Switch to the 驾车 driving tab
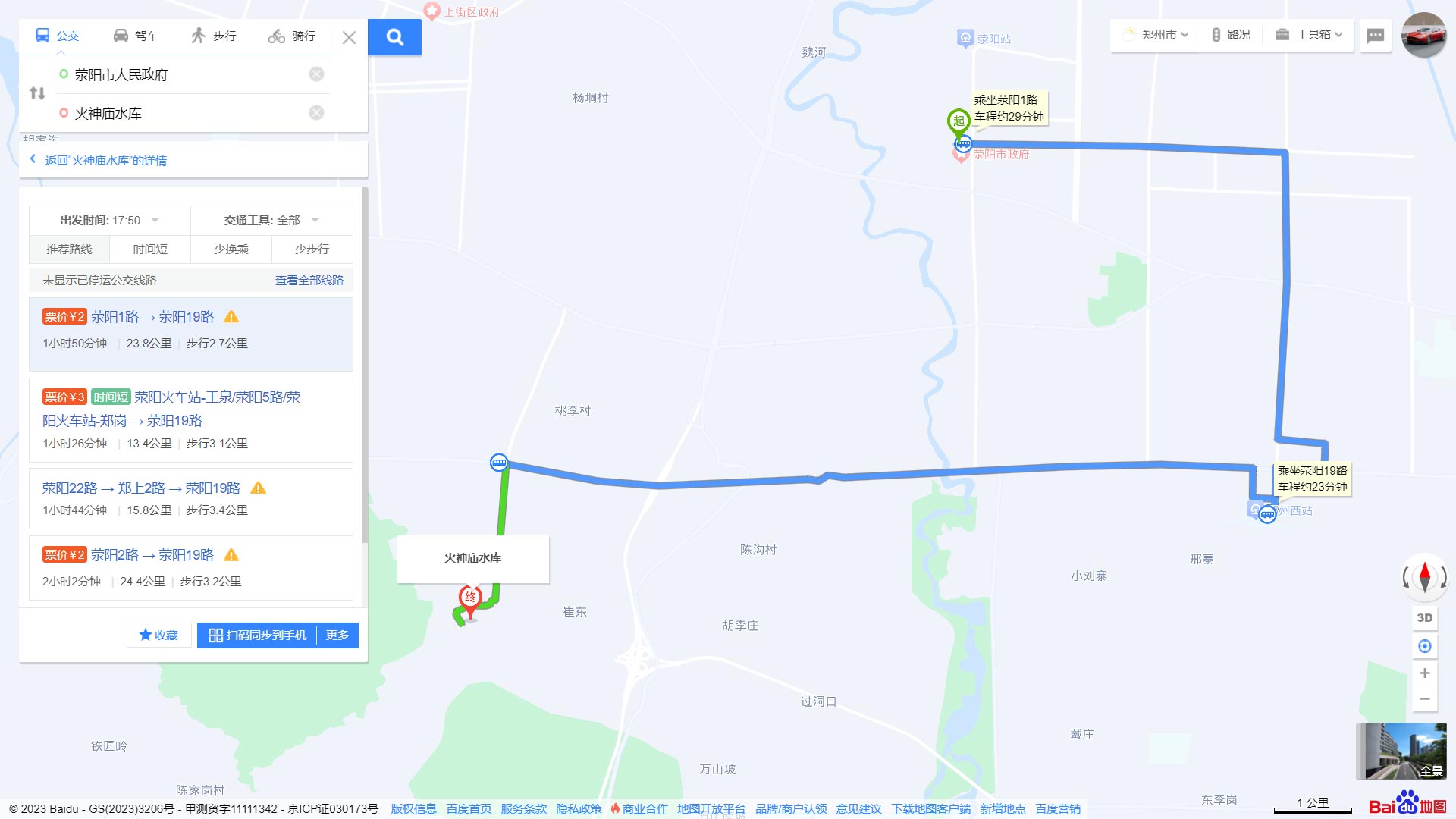The height and width of the screenshot is (819, 1456). (x=136, y=36)
